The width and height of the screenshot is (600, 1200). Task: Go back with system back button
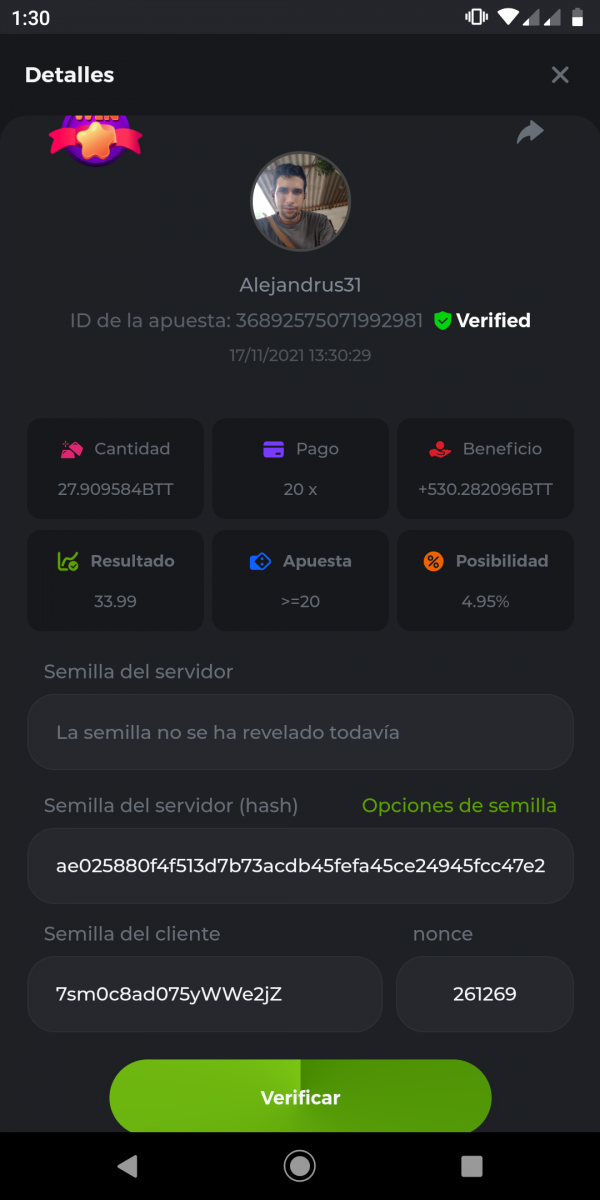[x=127, y=1165]
